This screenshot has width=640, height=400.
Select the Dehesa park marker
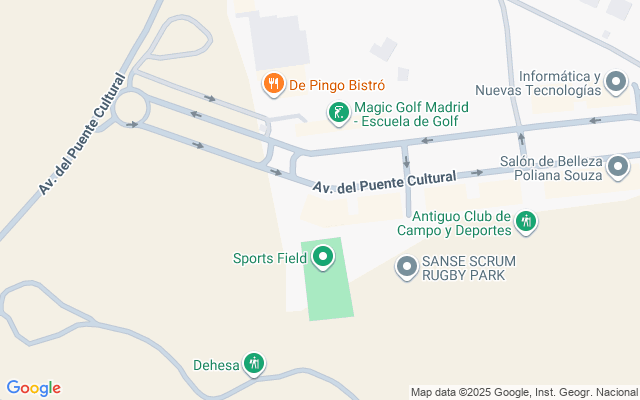255,364
